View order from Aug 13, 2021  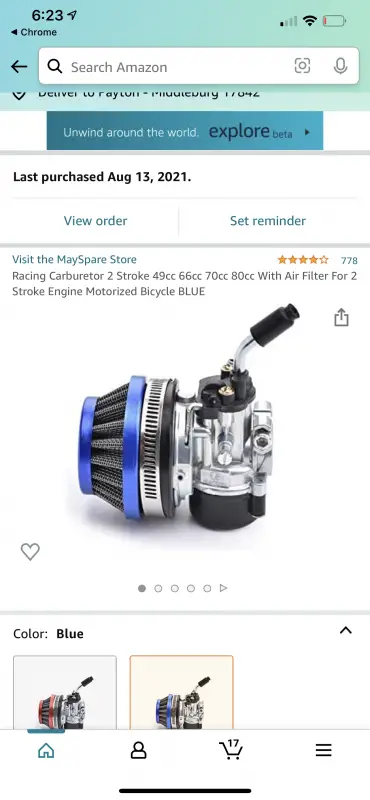(x=95, y=221)
